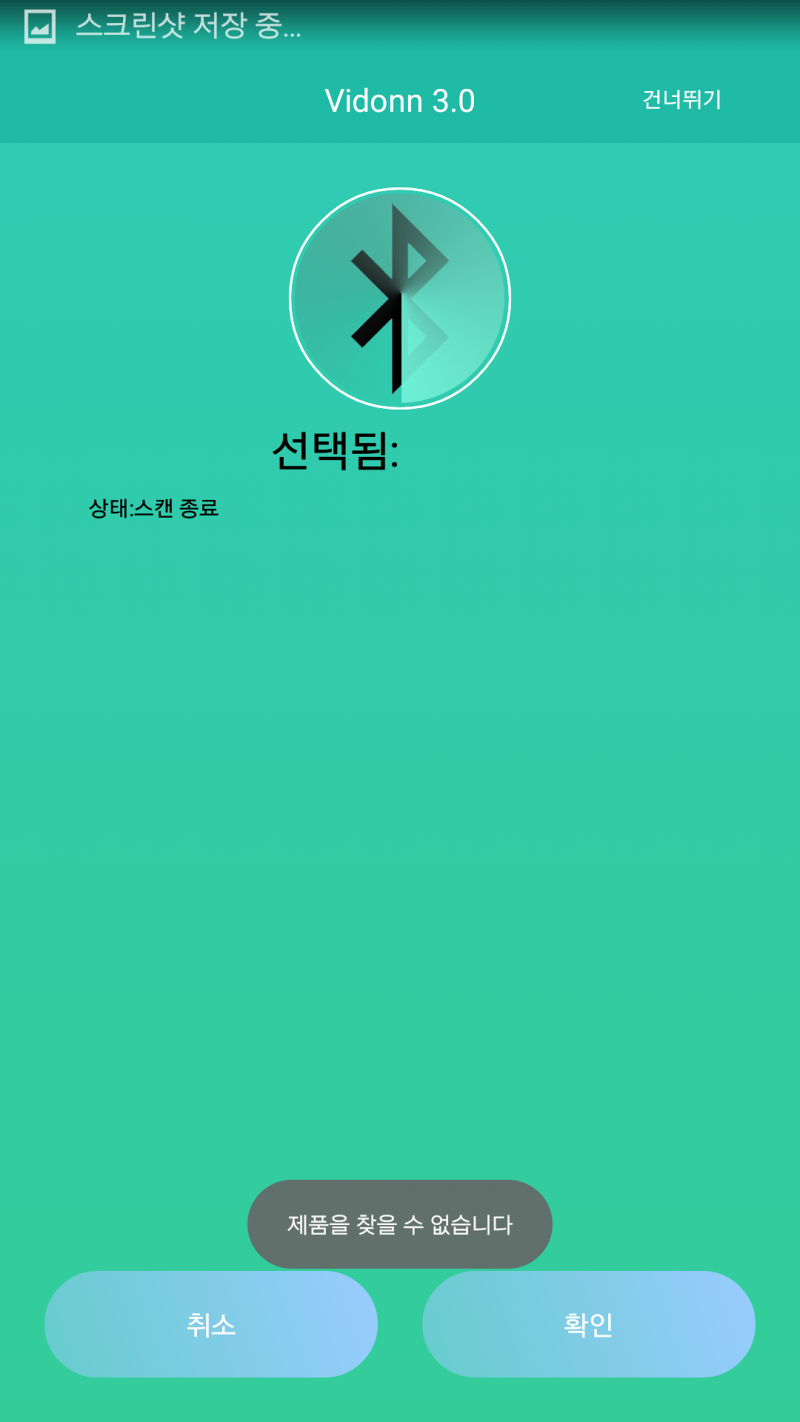
Task: Confirm with the 확인 button
Action: click(588, 1324)
